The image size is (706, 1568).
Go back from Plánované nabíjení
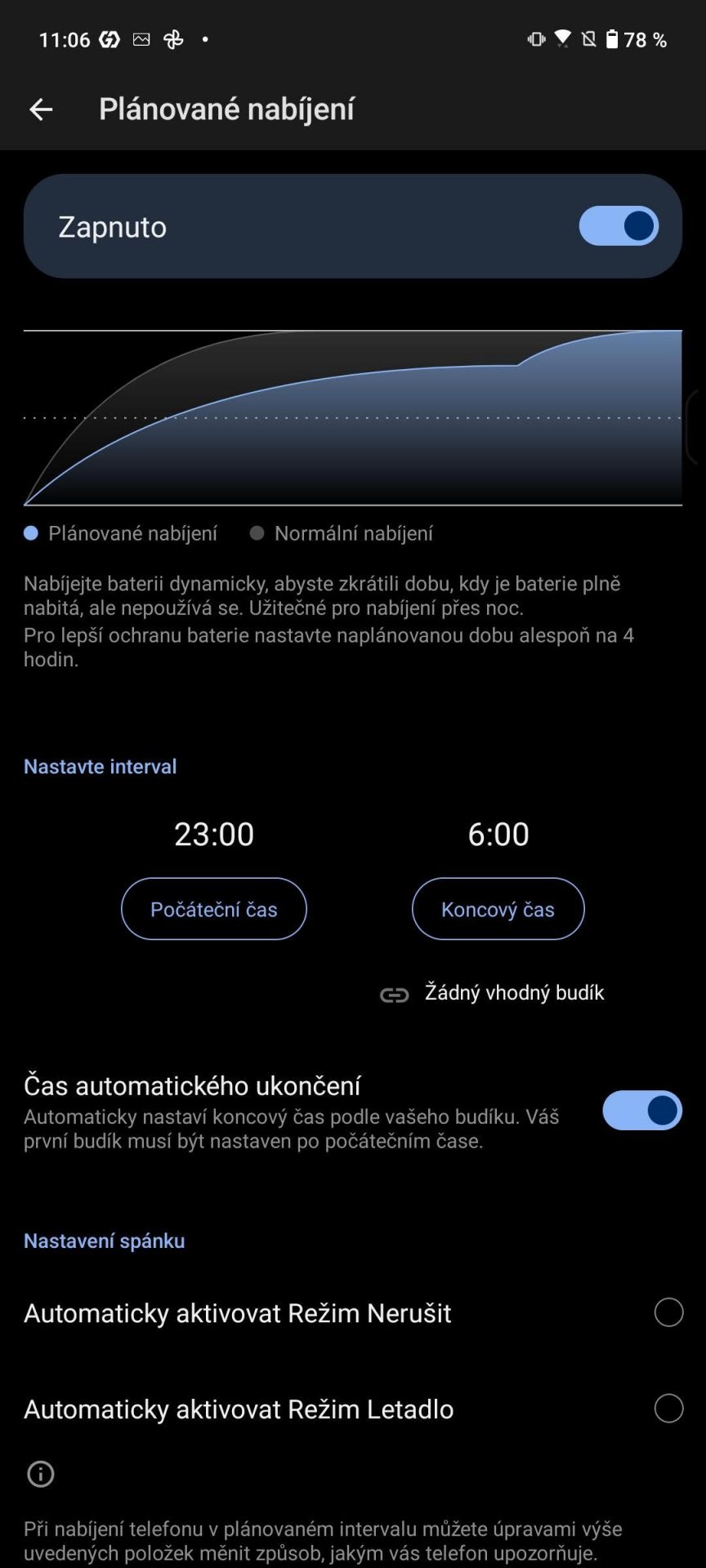point(41,109)
